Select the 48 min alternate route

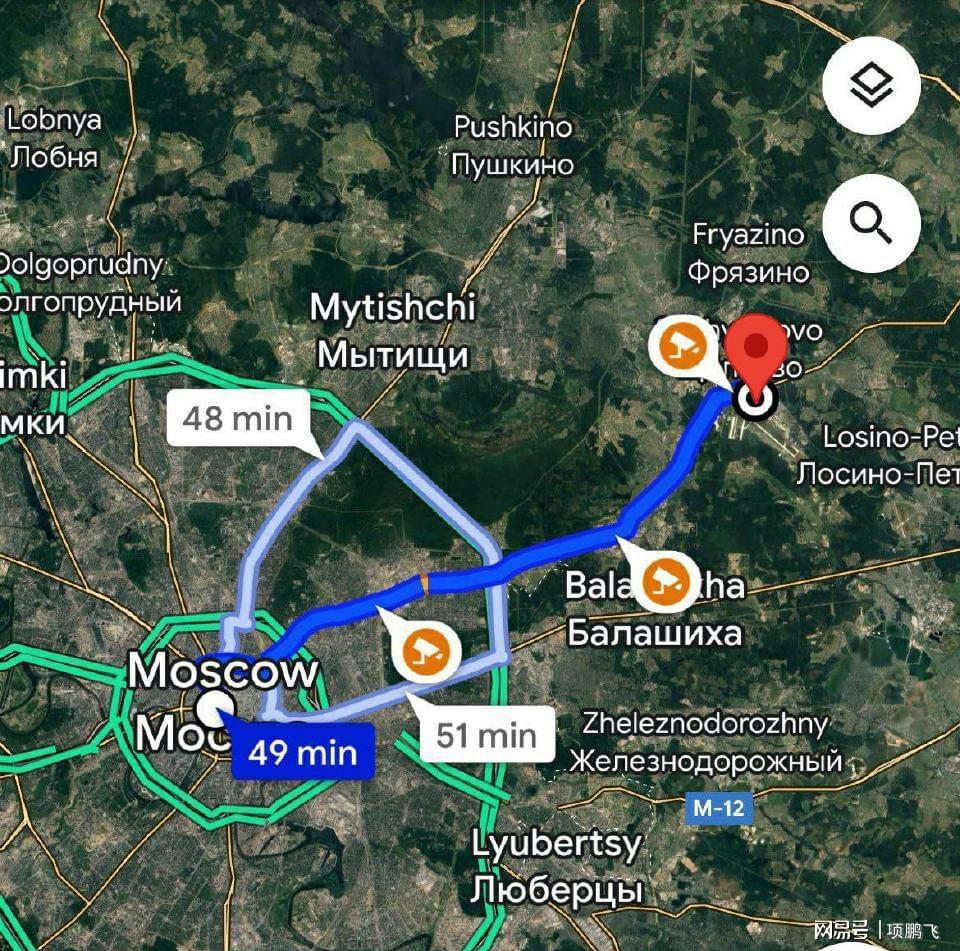[236, 417]
